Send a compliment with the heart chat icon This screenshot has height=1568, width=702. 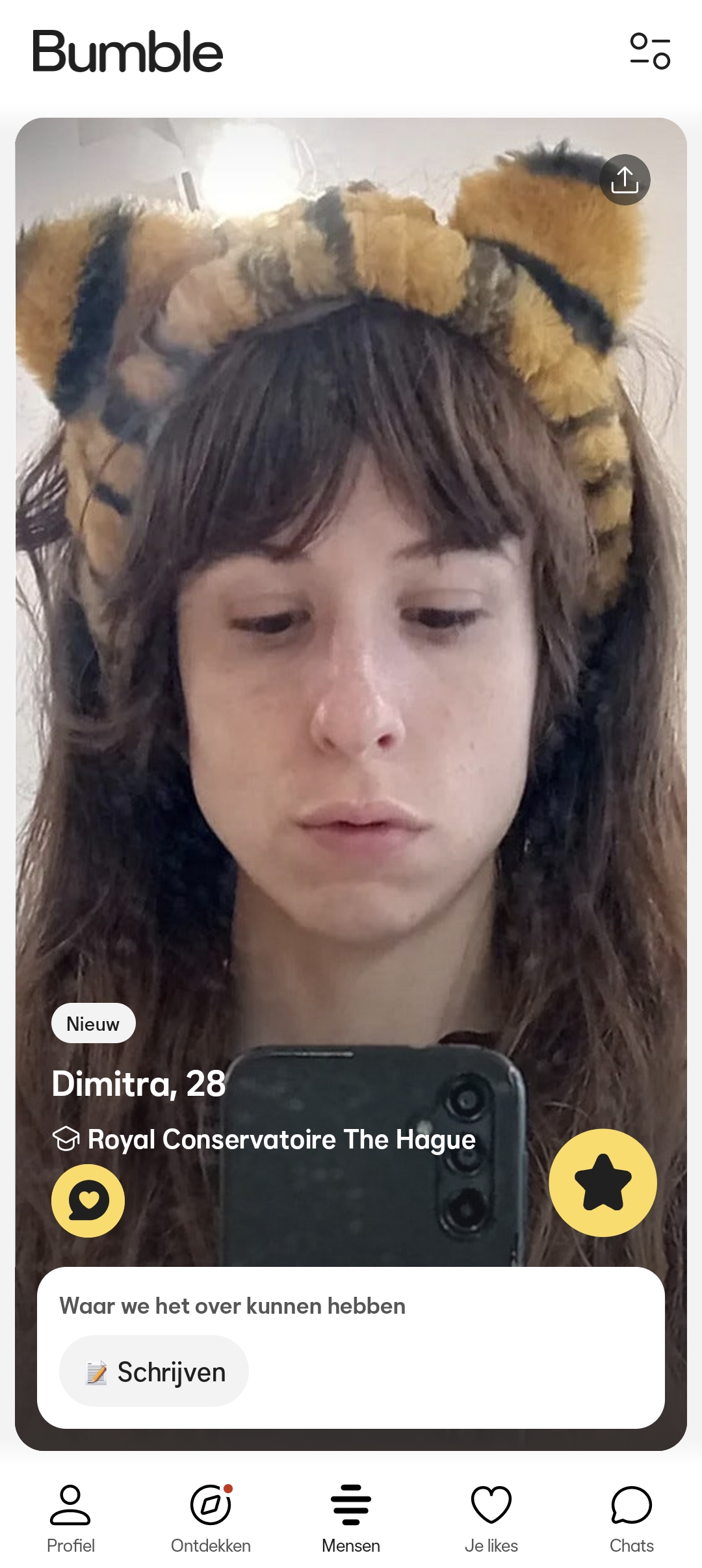(88, 1201)
